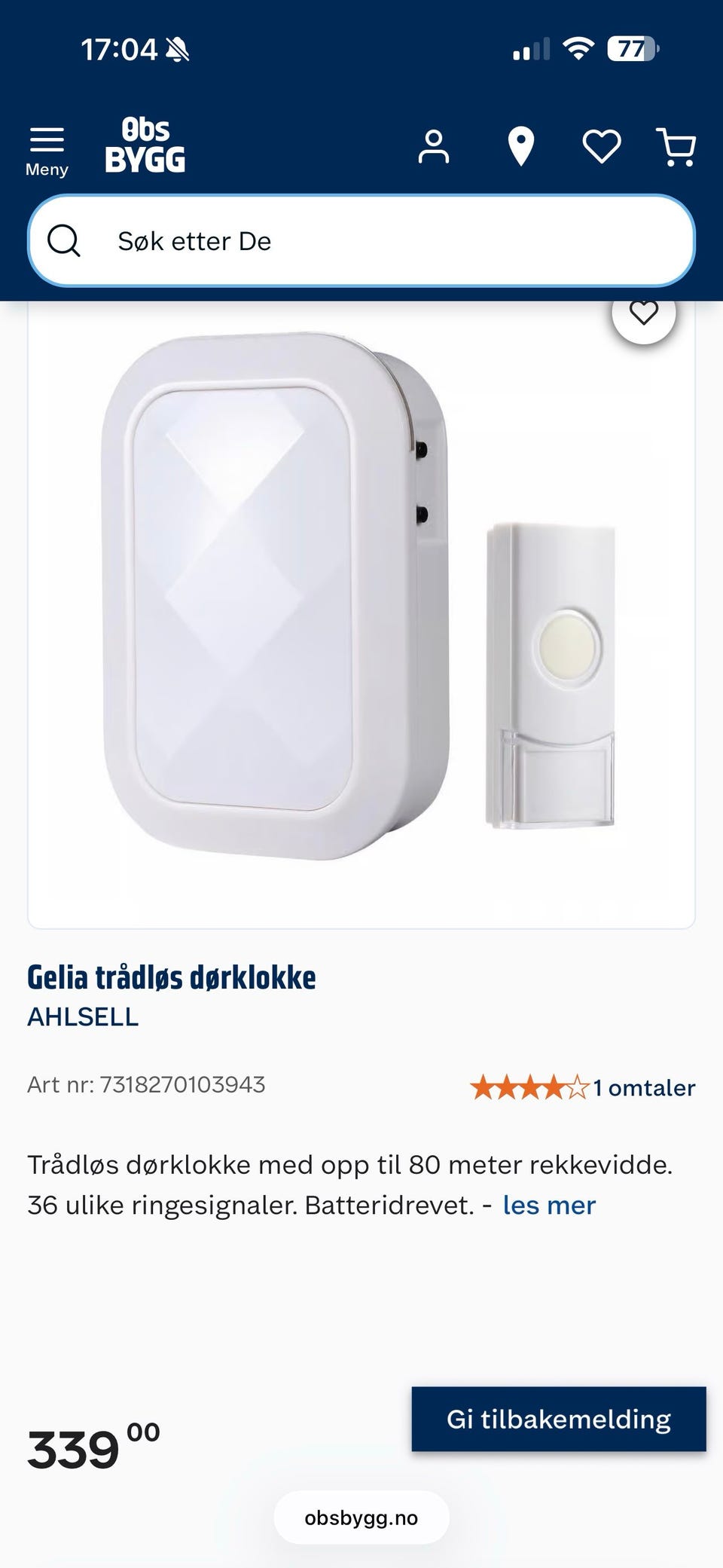723x1568 pixels.
Task: Select the AHLSELL brand name
Action: pyautogui.click(x=83, y=1016)
